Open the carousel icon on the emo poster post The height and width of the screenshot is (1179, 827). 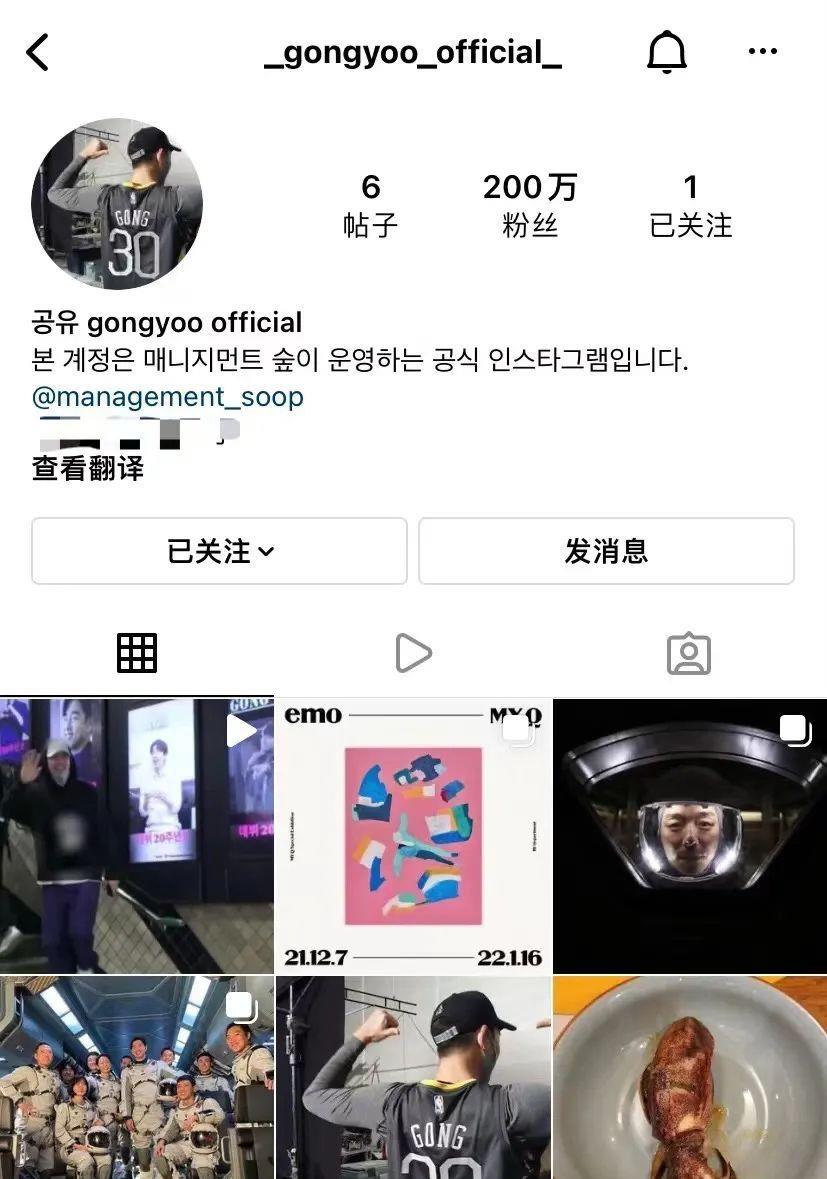pyautogui.click(x=517, y=730)
